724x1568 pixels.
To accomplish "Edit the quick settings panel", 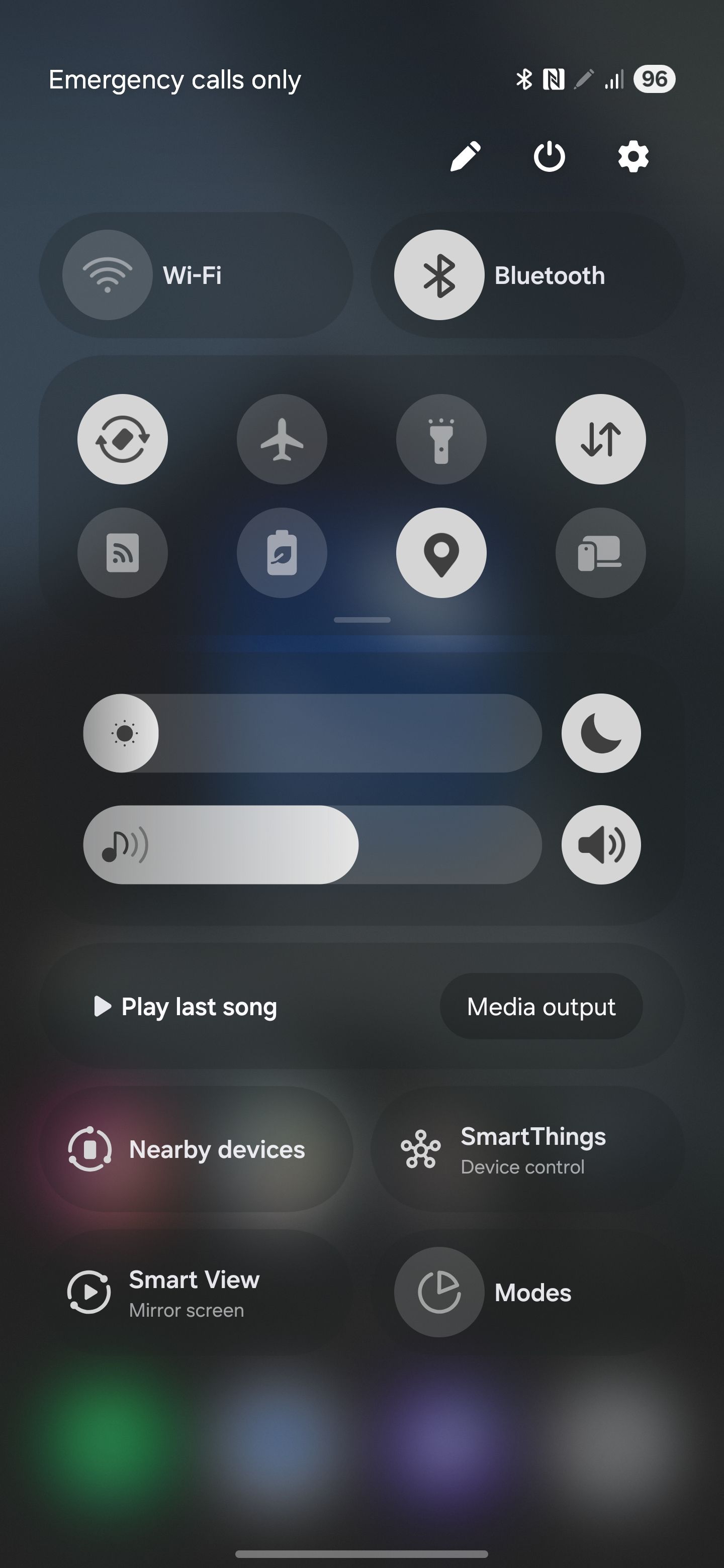I will click(465, 157).
